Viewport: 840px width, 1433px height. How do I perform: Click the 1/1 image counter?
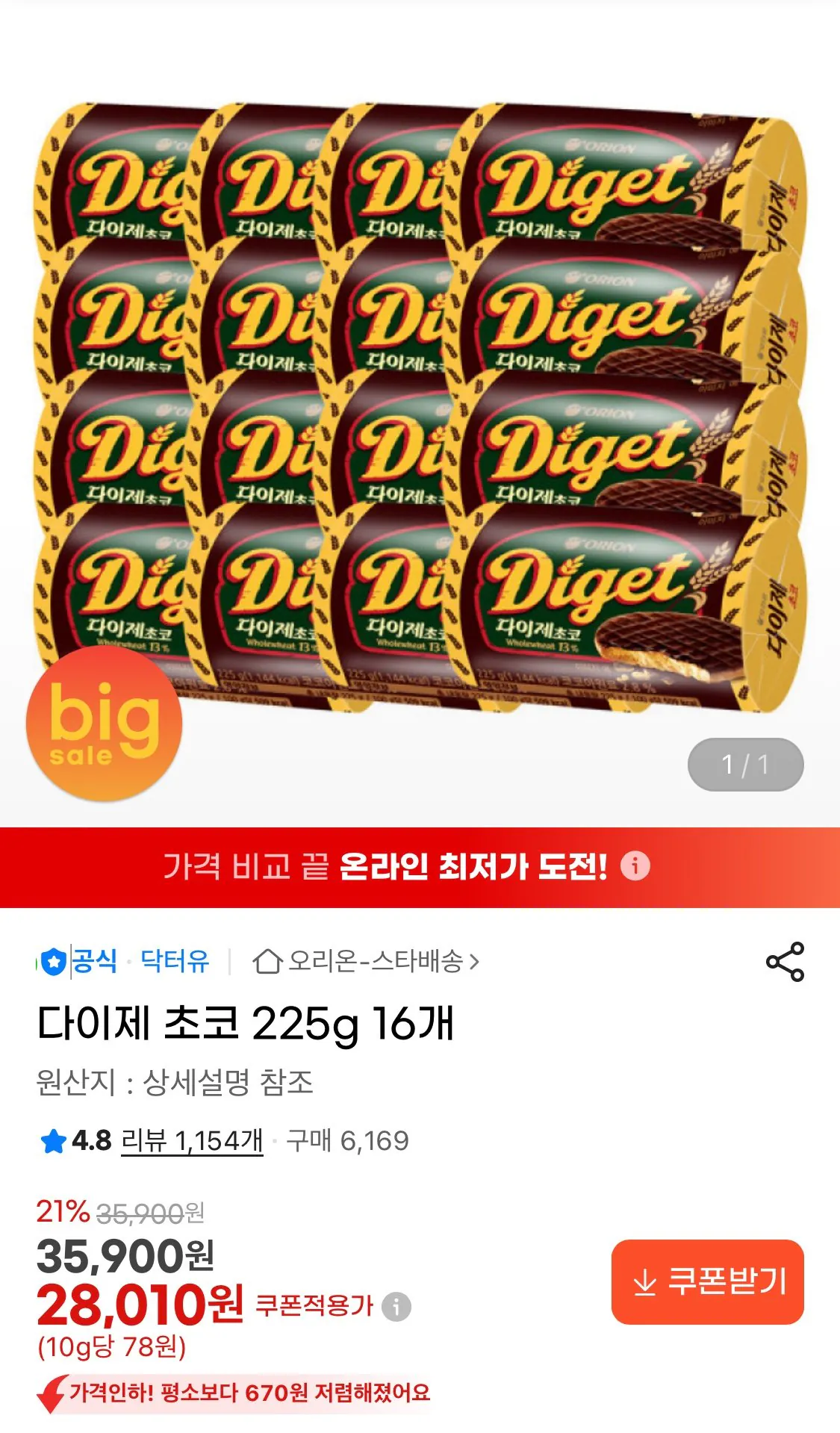[x=747, y=763]
